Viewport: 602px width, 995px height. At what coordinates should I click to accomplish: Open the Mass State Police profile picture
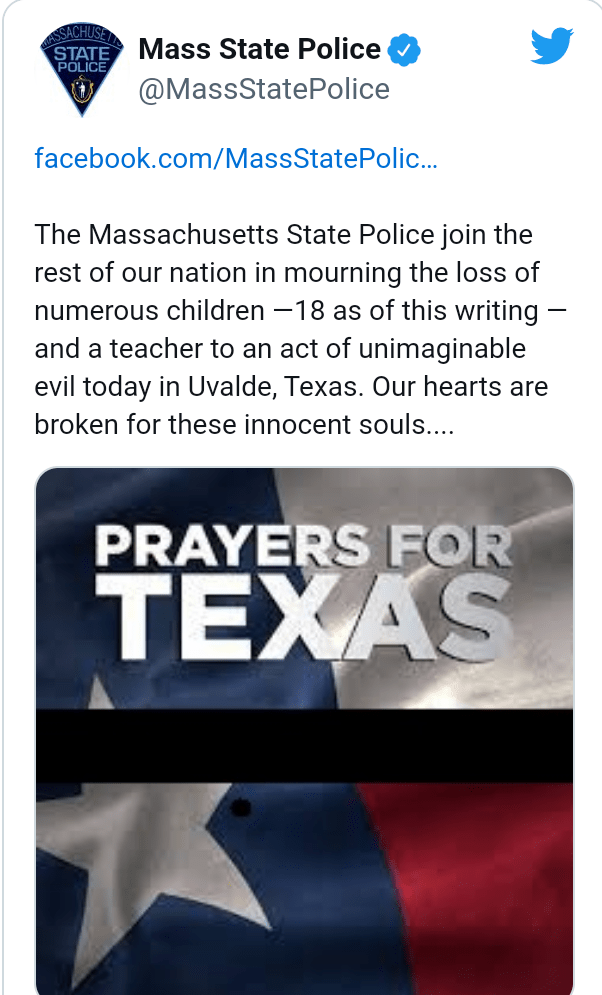[x=80, y=67]
